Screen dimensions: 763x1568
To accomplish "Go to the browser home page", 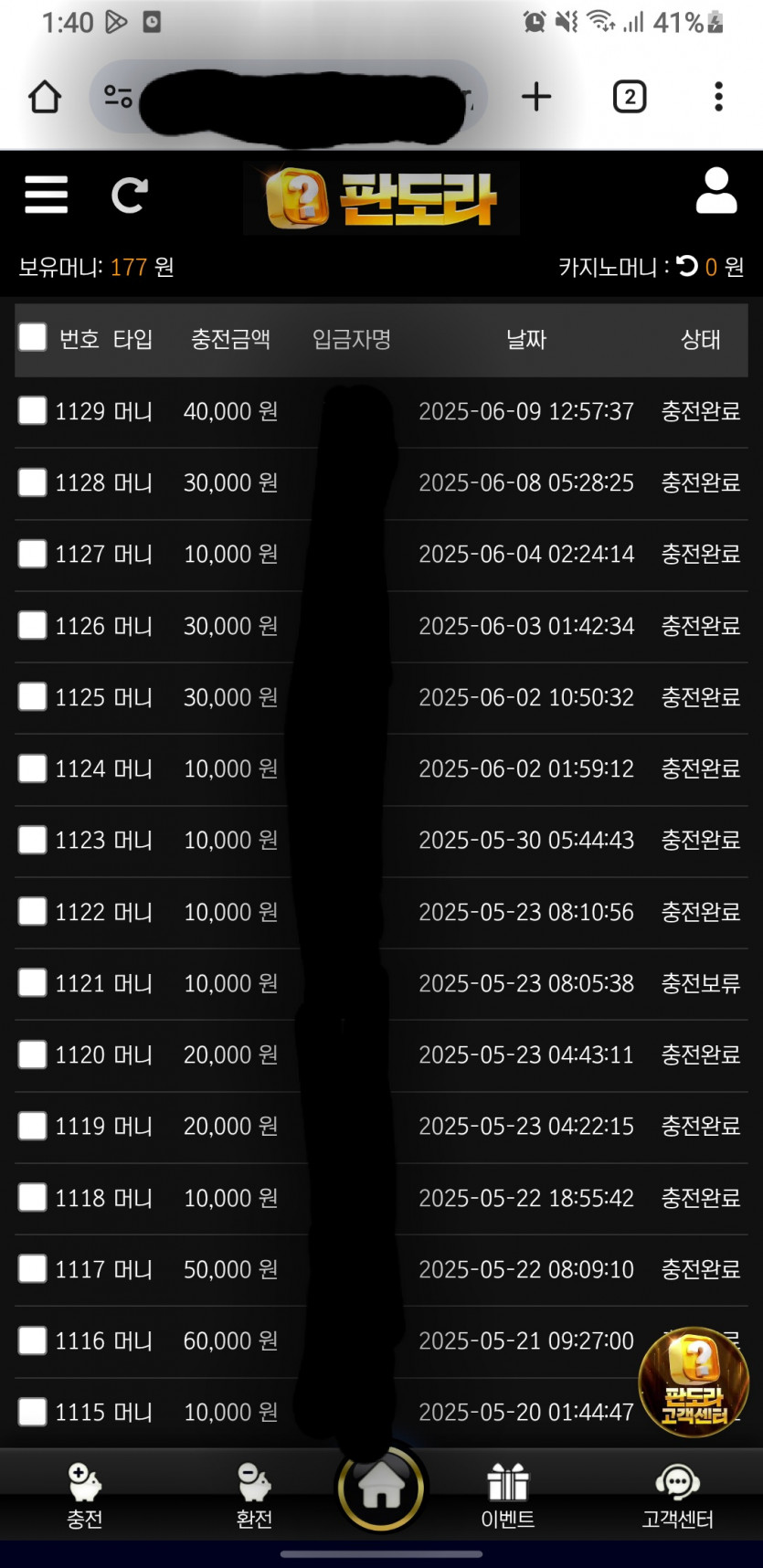I will [45, 96].
